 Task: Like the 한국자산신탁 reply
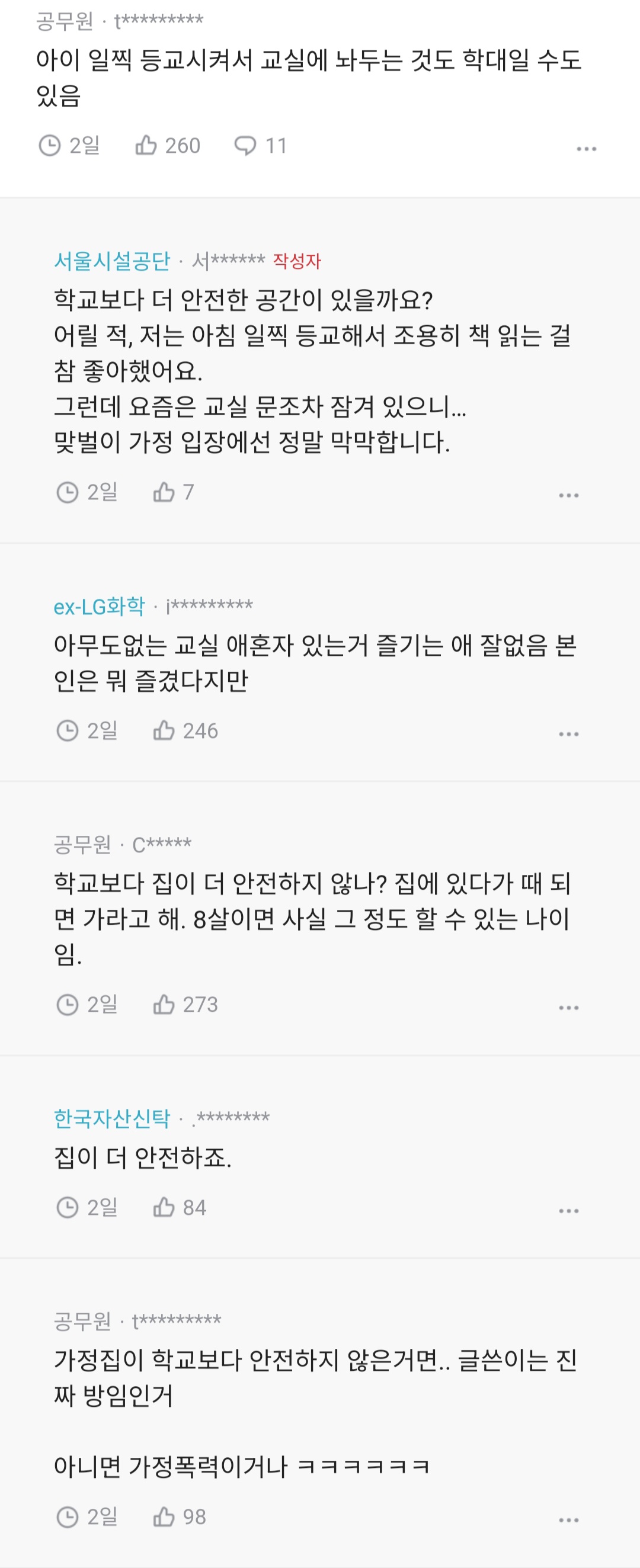(164, 1207)
